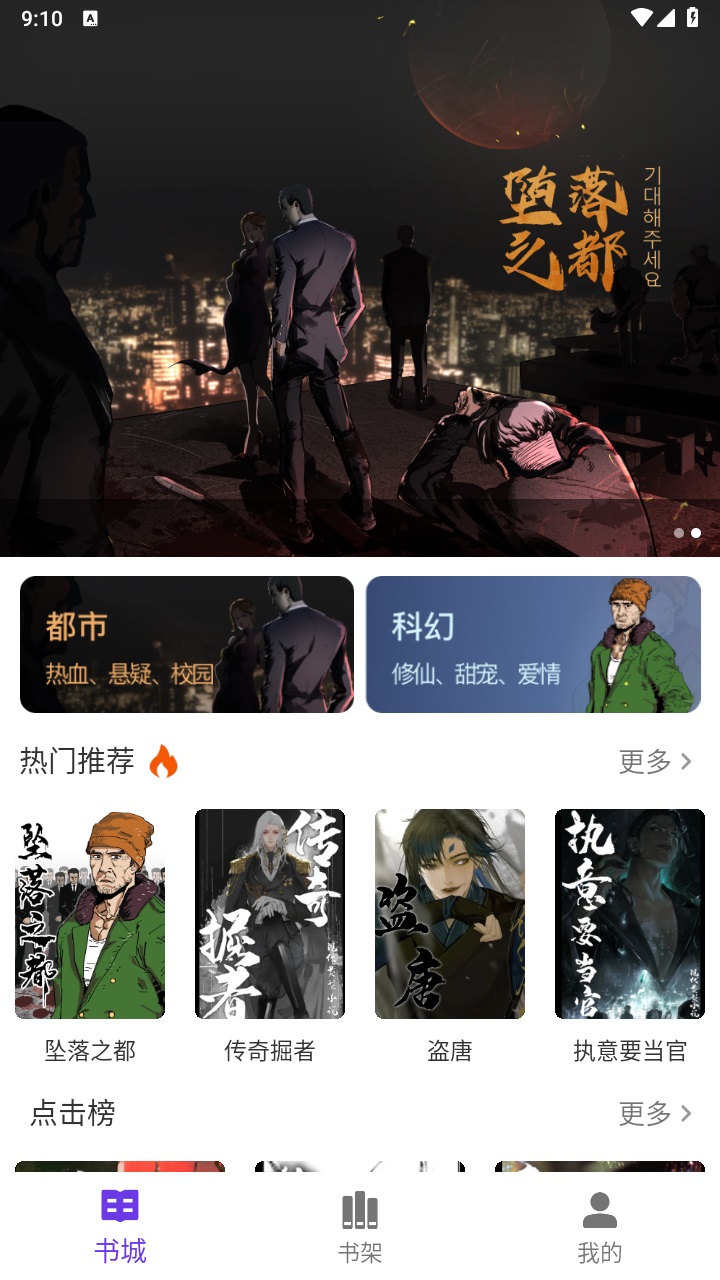Open the 科幻 category card
Screen dimensions: 720x1280
pyautogui.click(x=533, y=644)
